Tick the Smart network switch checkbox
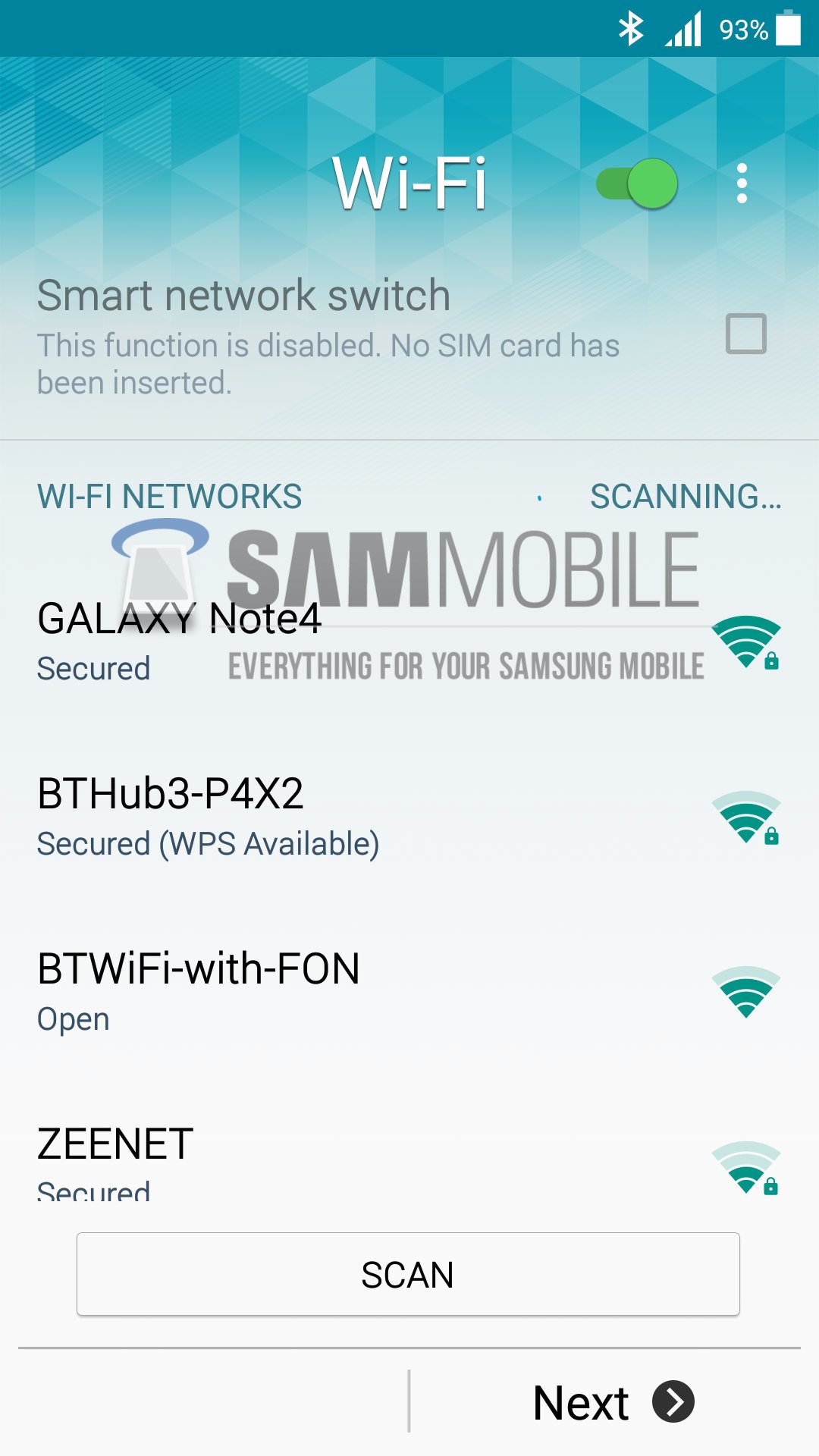The width and height of the screenshot is (819, 1456). [x=746, y=334]
